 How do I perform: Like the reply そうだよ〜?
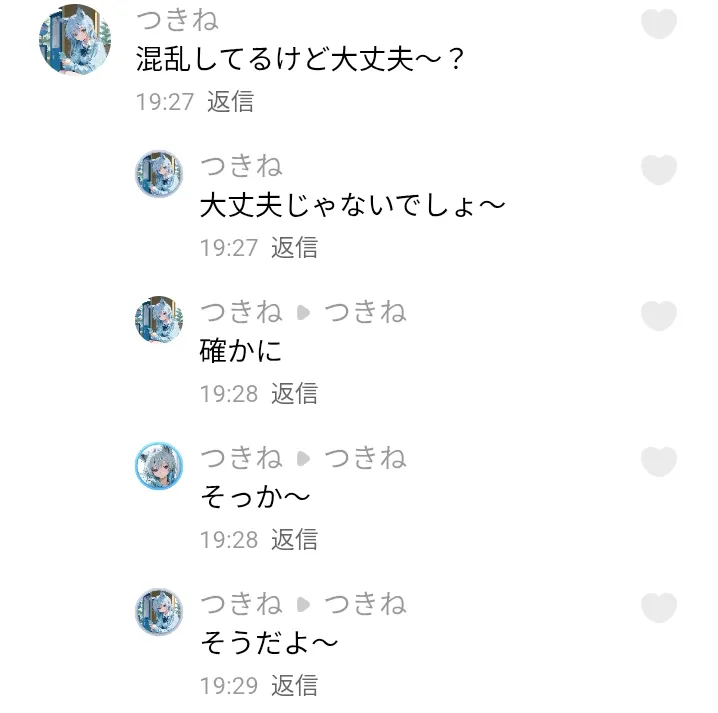tap(659, 608)
